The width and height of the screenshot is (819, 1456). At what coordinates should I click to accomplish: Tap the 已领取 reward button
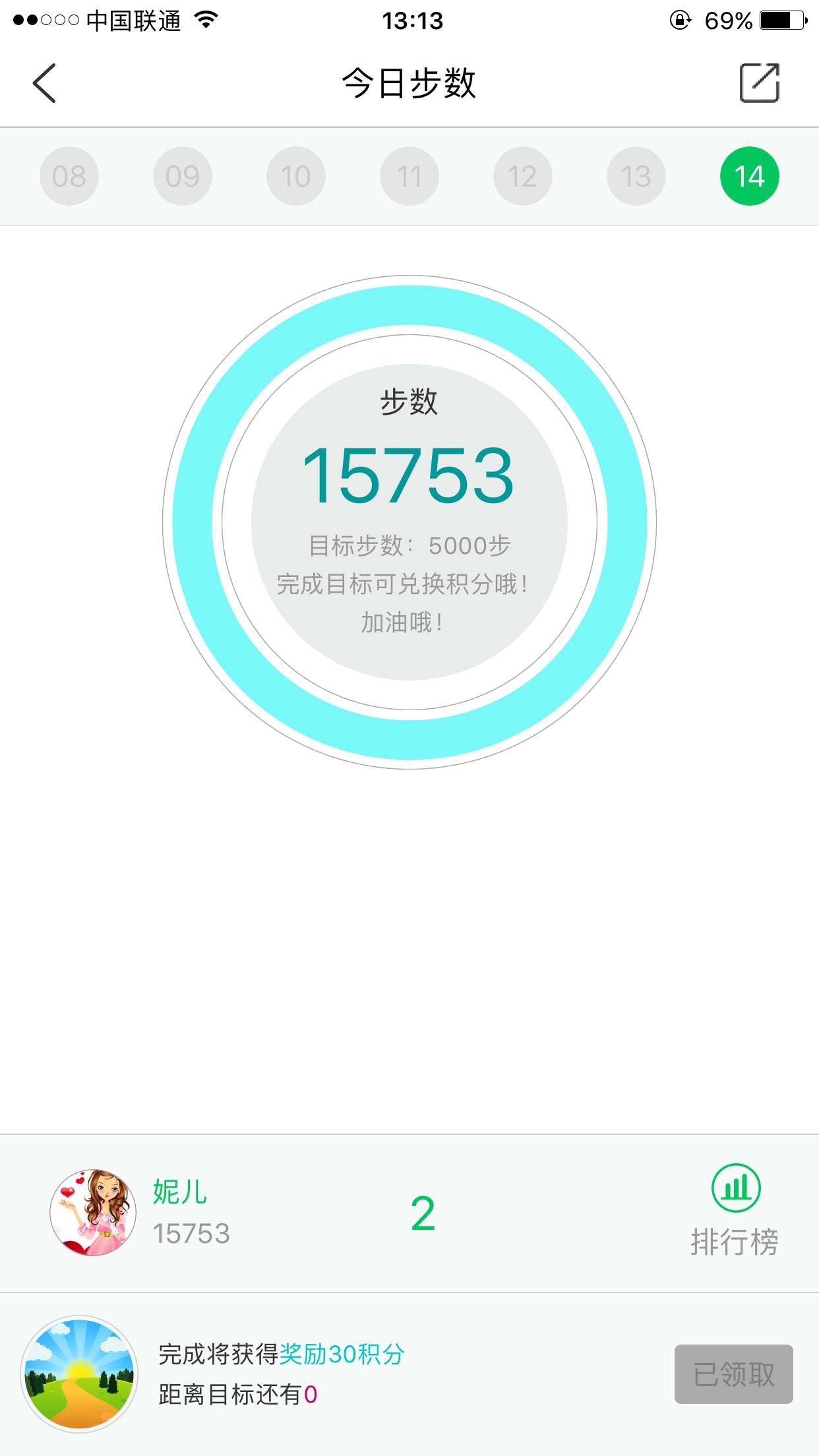(x=733, y=1374)
